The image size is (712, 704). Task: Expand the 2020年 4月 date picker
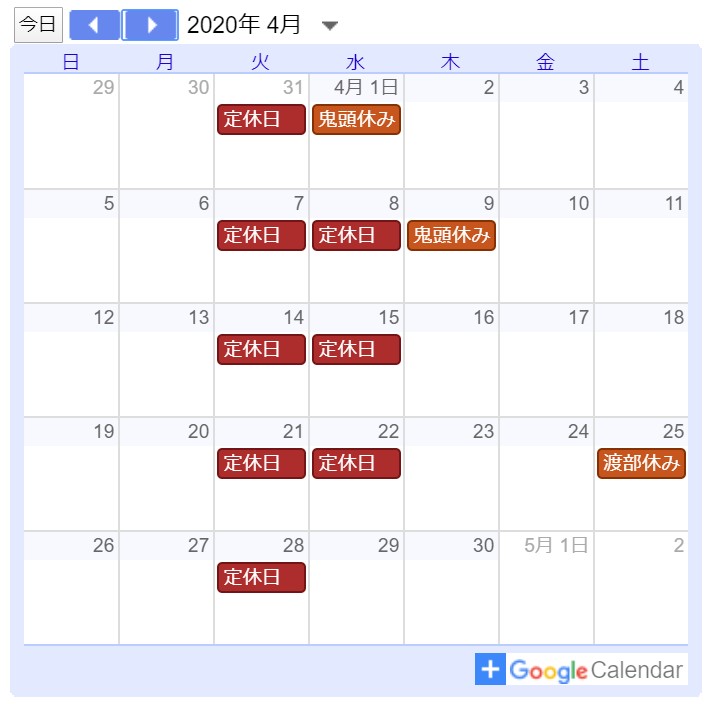coord(330,26)
